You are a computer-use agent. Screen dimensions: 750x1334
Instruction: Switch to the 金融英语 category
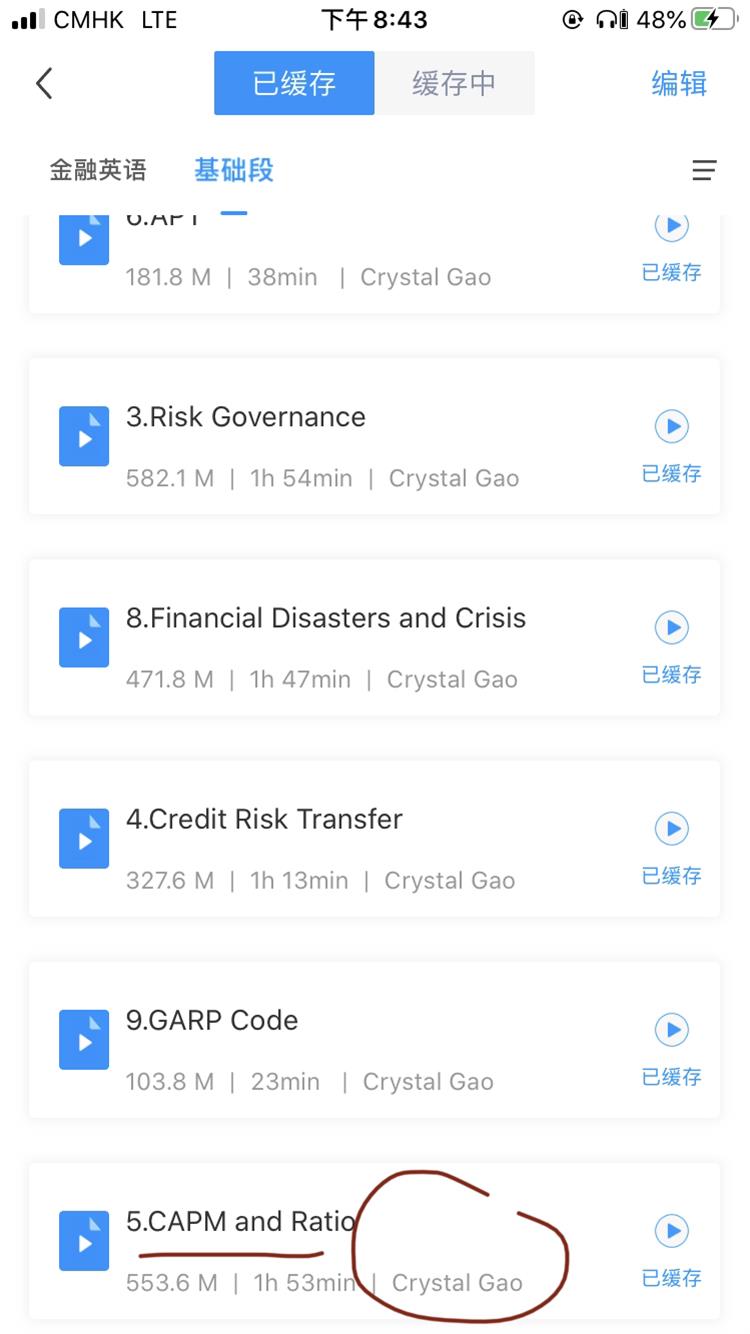point(98,170)
